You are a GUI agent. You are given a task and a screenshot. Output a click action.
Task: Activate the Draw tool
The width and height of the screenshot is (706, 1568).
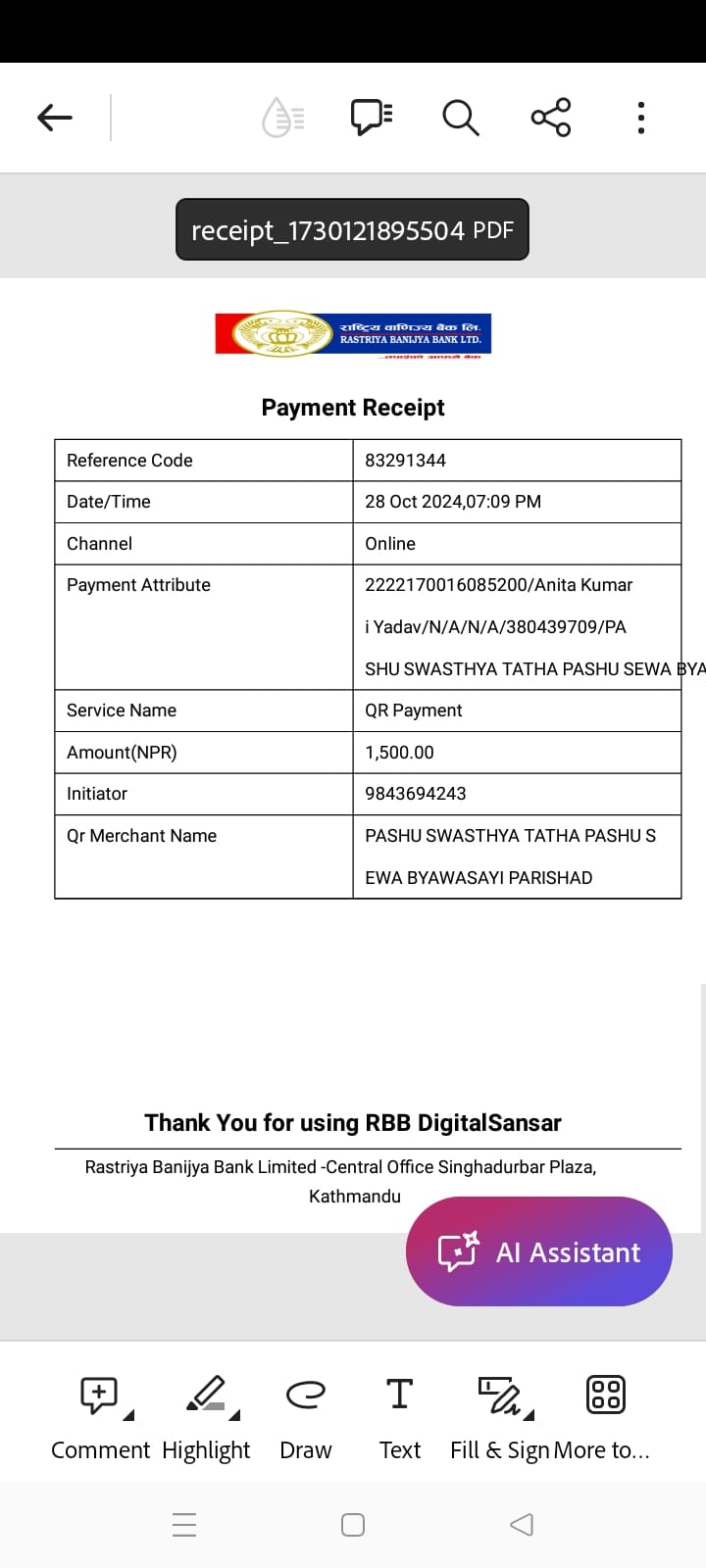[x=306, y=1418]
